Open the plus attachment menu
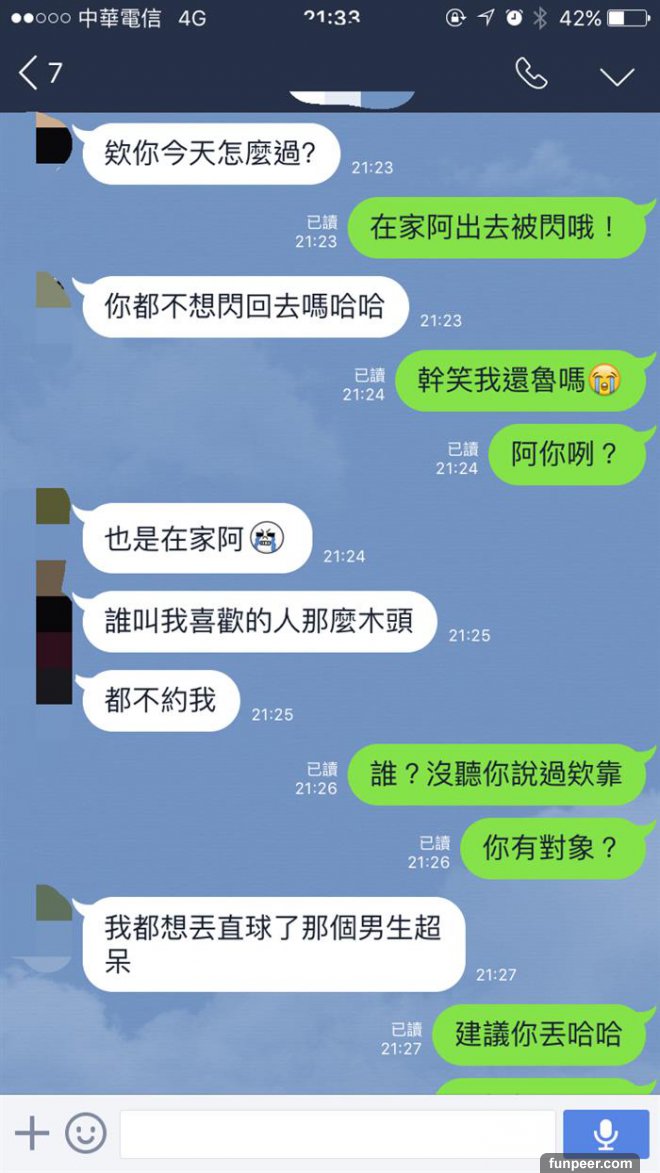The height and width of the screenshot is (1173, 660). (32, 1133)
